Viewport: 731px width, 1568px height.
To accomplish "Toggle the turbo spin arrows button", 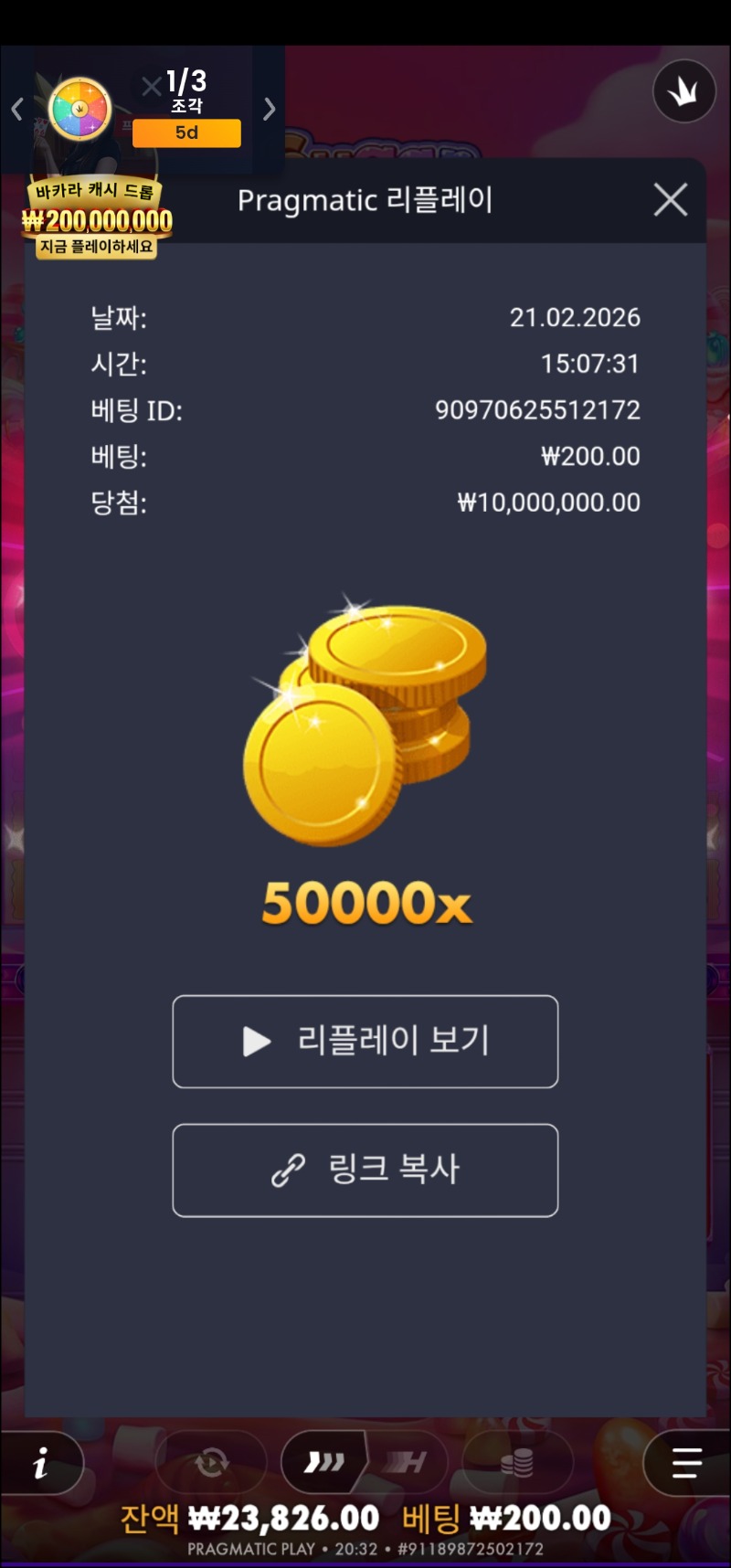I will point(324,1463).
